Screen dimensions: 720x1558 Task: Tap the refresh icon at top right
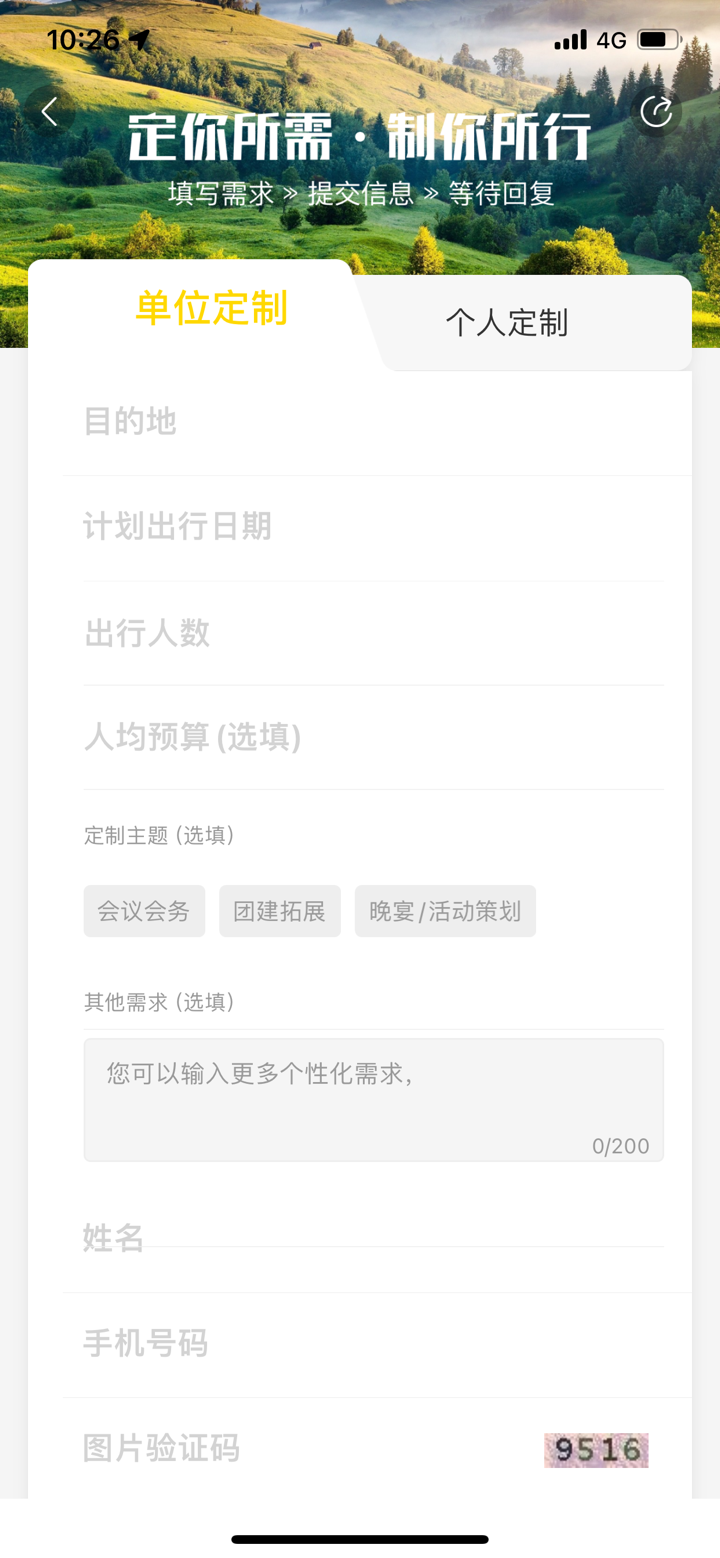[x=657, y=112]
